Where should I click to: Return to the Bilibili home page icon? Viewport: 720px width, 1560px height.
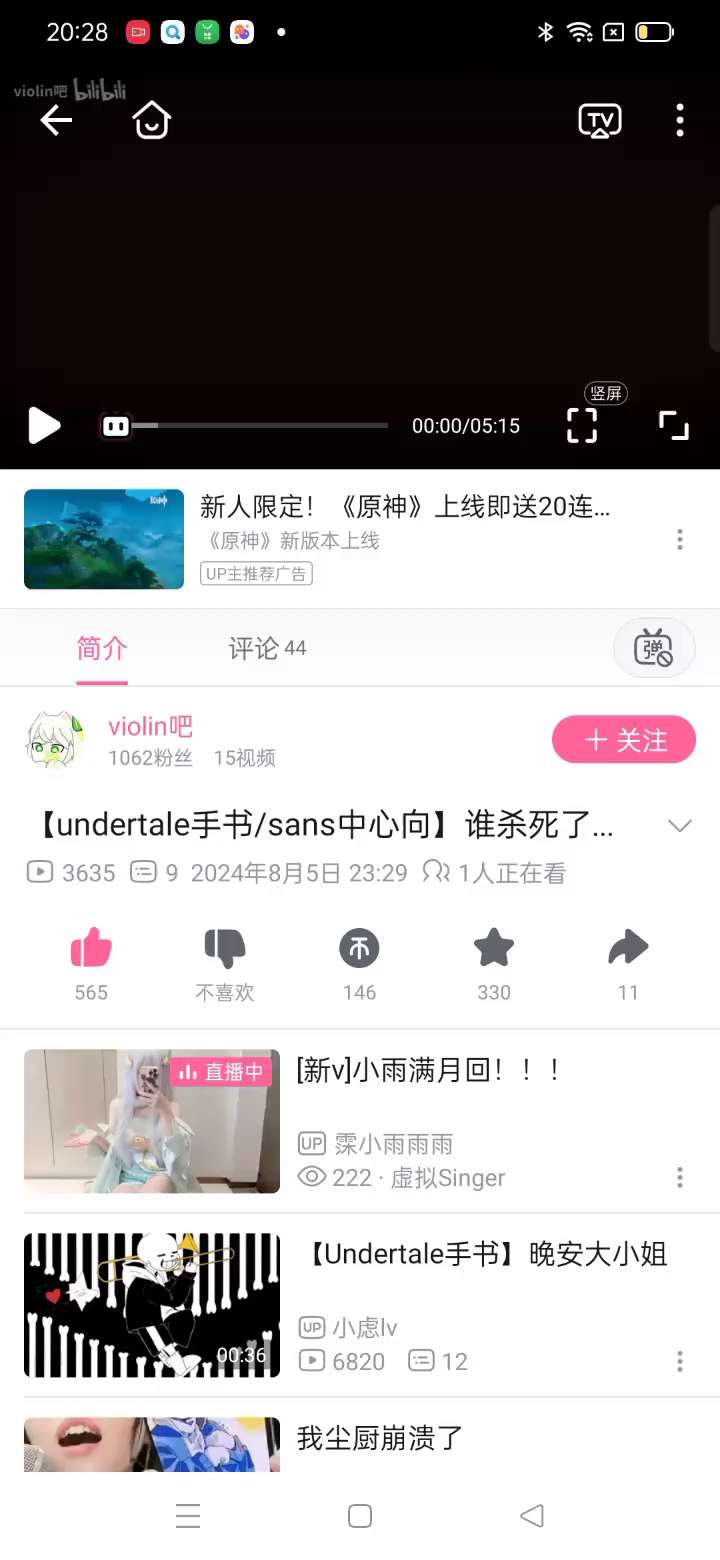click(152, 121)
